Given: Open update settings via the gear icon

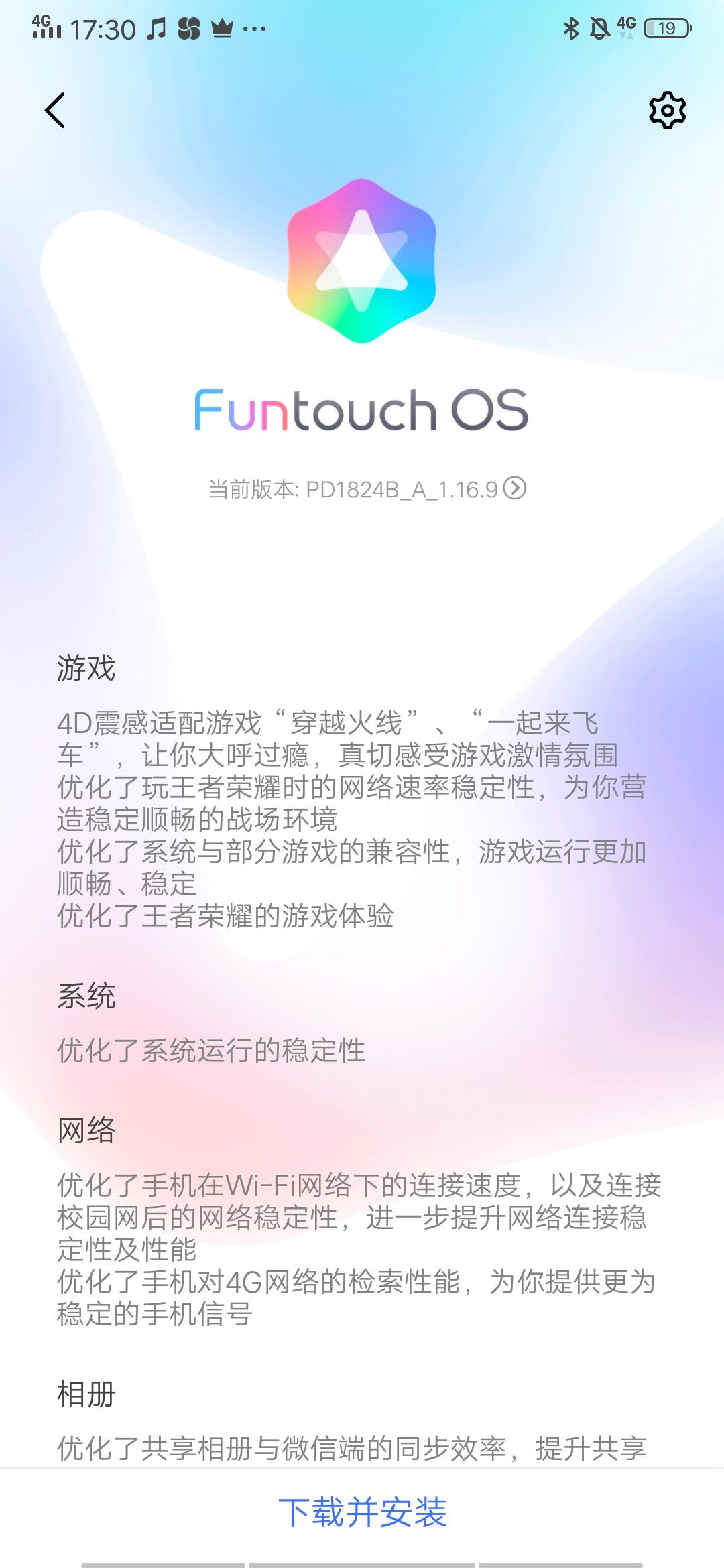Looking at the screenshot, I should pyautogui.click(x=668, y=110).
